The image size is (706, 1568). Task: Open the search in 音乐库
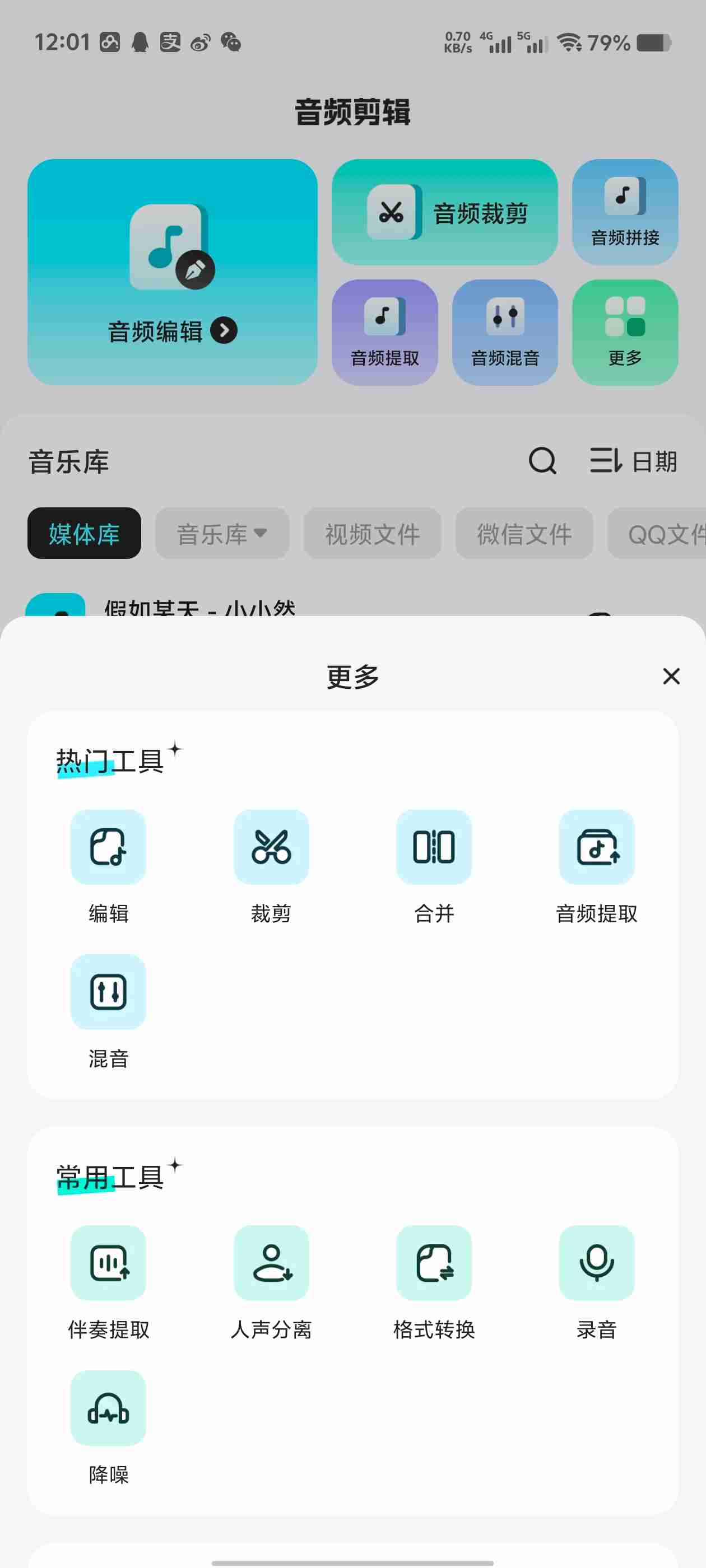pyautogui.click(x=541, y=461)
